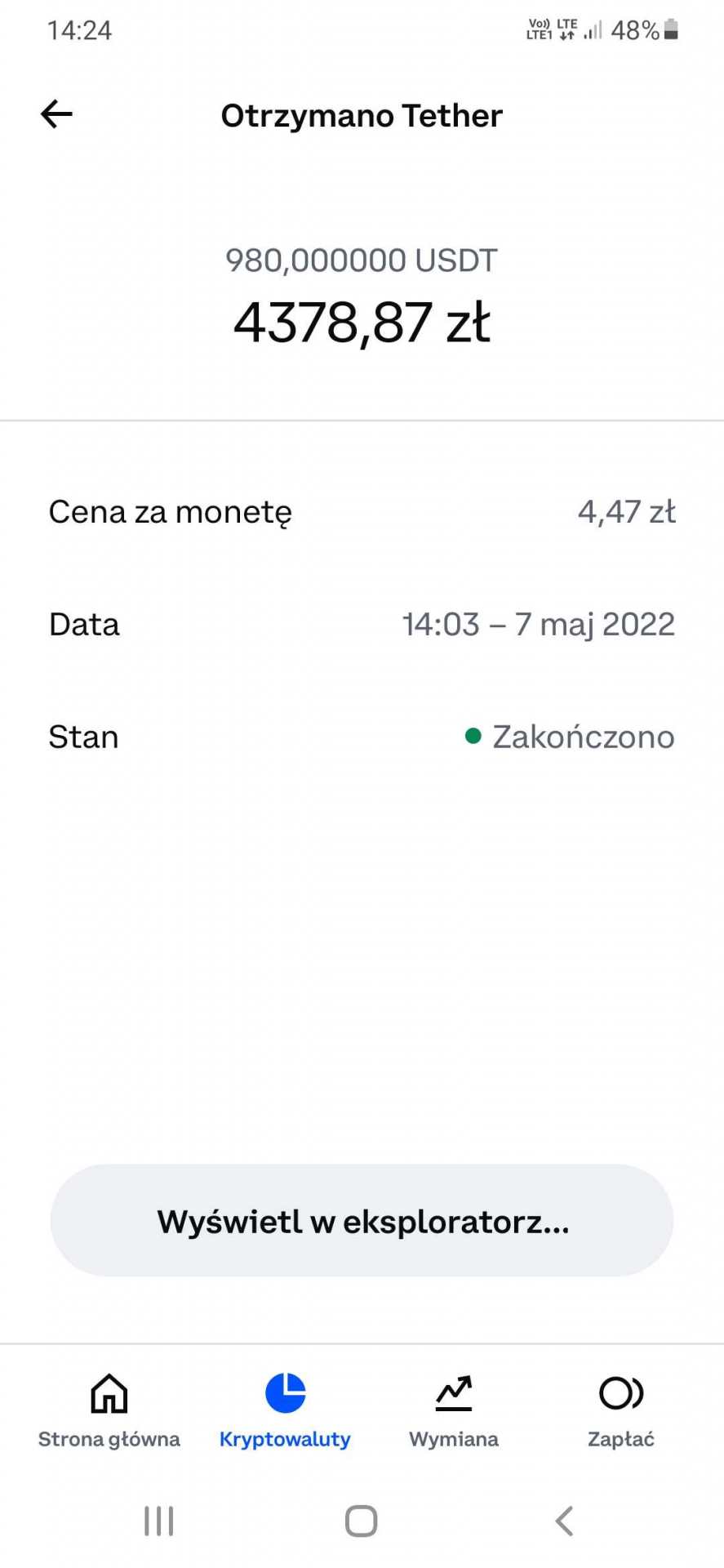Image resolution: width=724 pixels, height=1568 pixels.
Task: Tap the Android recent apps button
Action: pos(158,1521)
